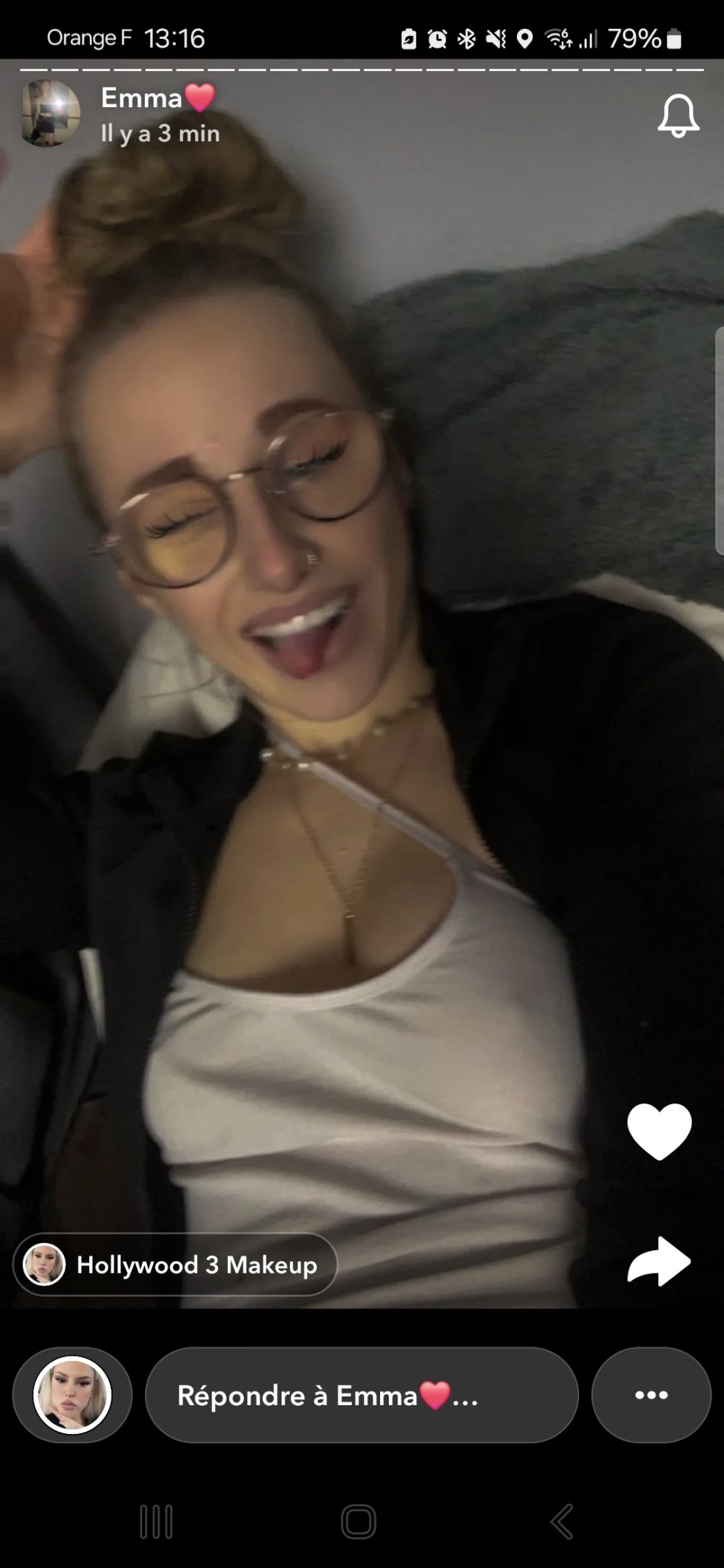Go back with system back button
Viewport: 724px width, 1568px height.
point(562,1520)
